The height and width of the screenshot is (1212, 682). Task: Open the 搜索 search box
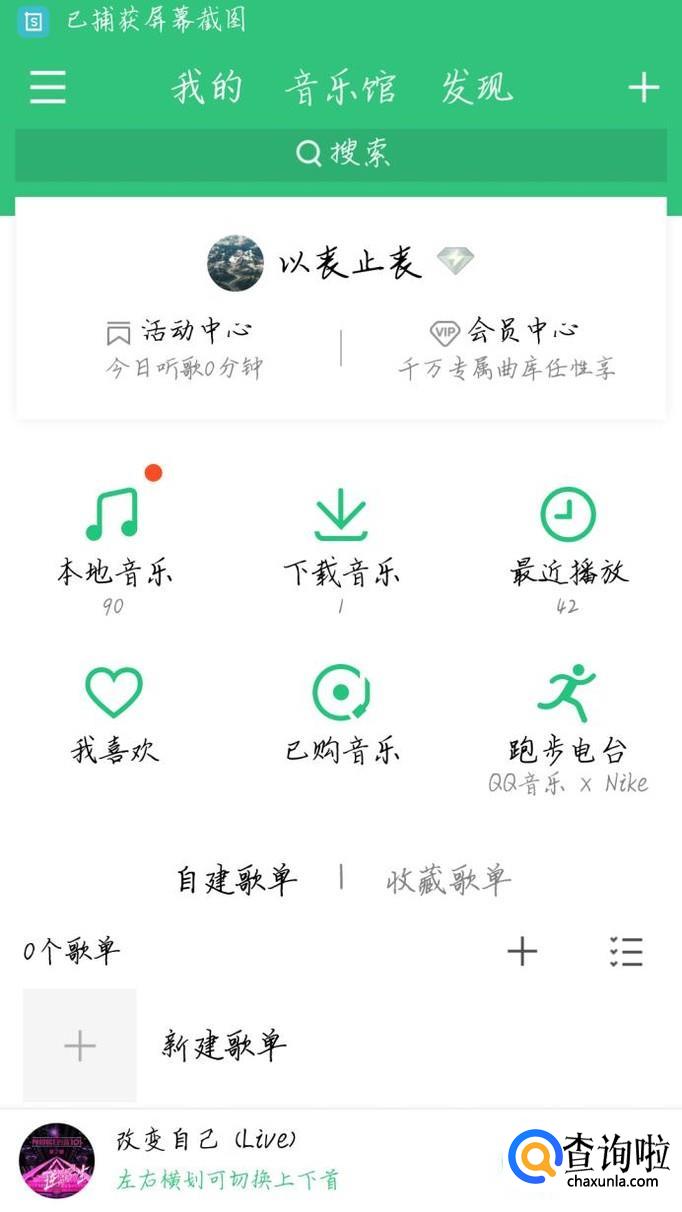(341, 154)
